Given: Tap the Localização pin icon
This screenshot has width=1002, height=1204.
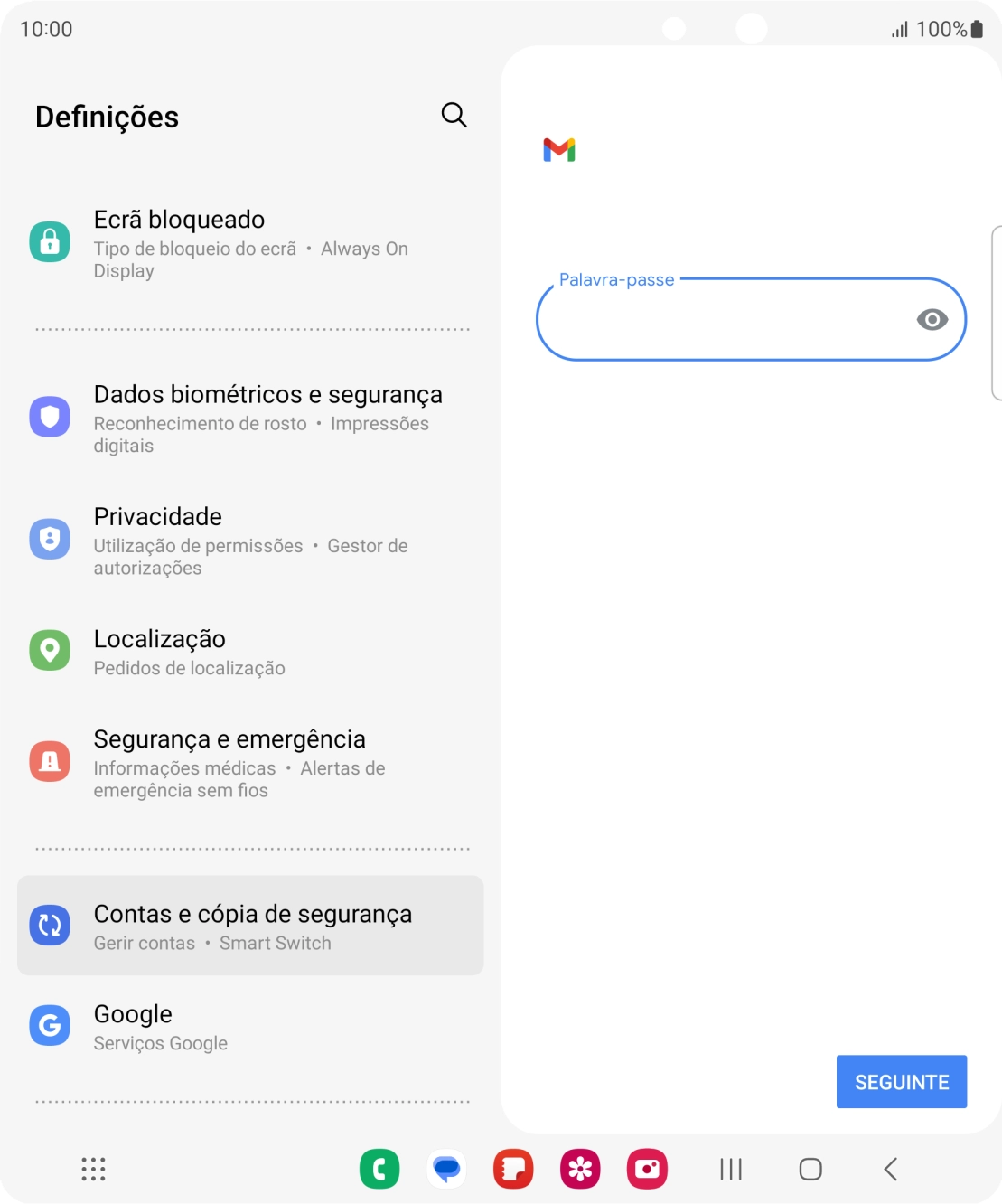Looking at the screenshot, I should (50, 651).
